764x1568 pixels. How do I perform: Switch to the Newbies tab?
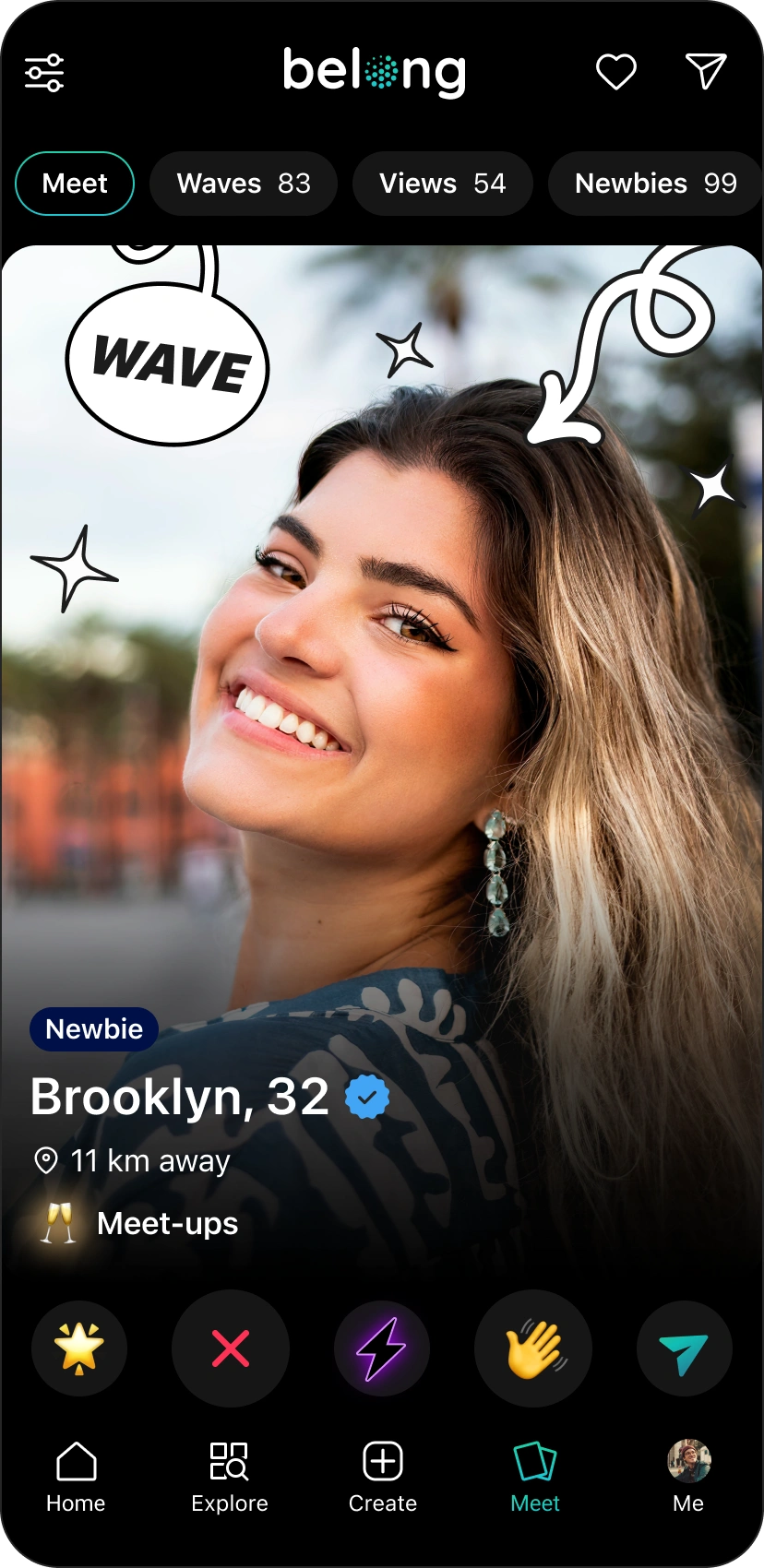pos(654,184)
